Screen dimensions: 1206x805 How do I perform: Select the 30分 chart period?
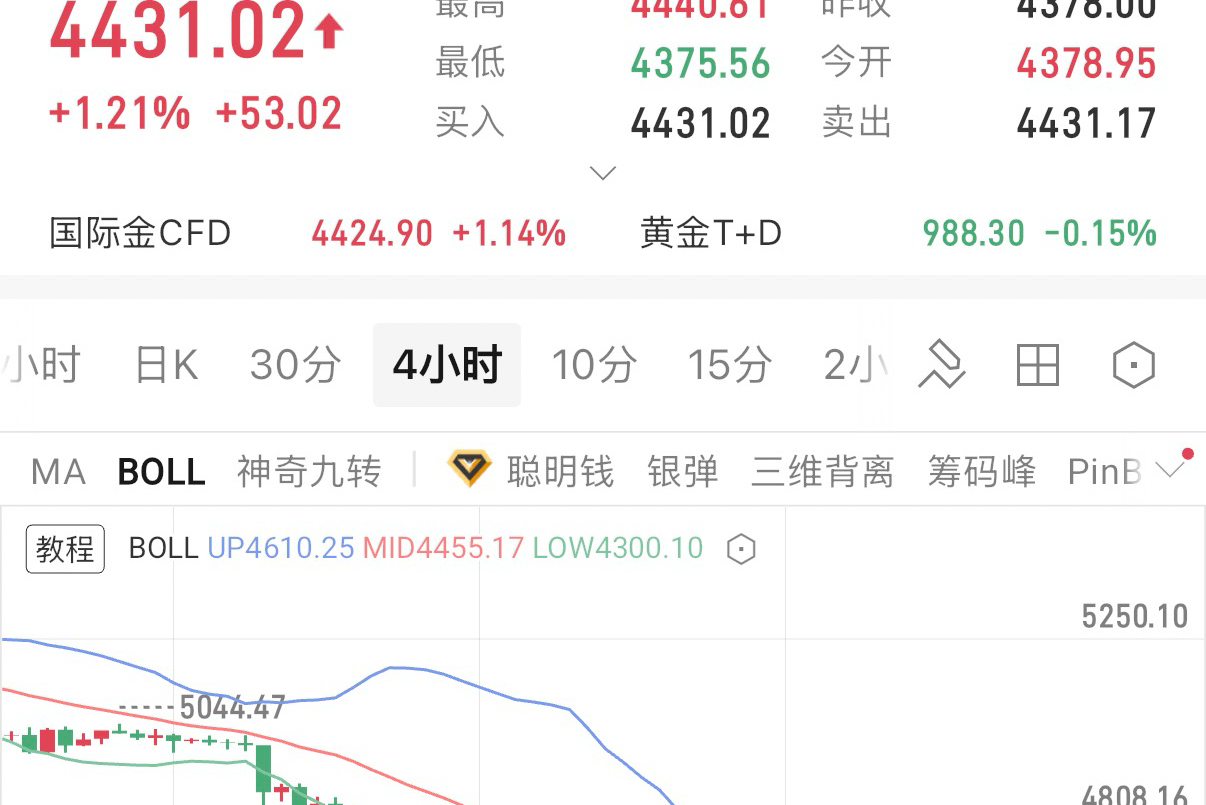pos(295,366)
